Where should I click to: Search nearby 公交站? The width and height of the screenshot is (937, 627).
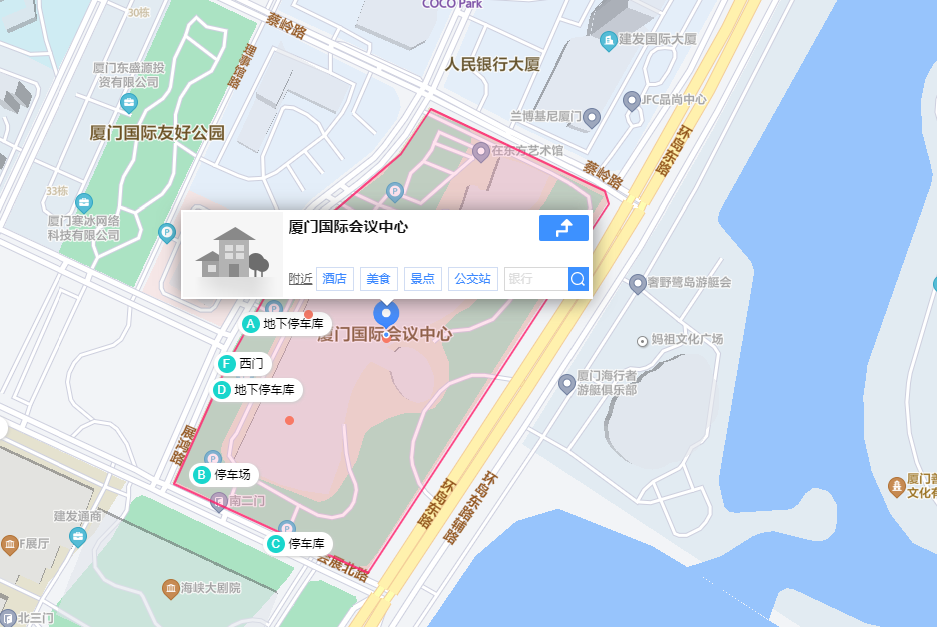tap(472, 279)
